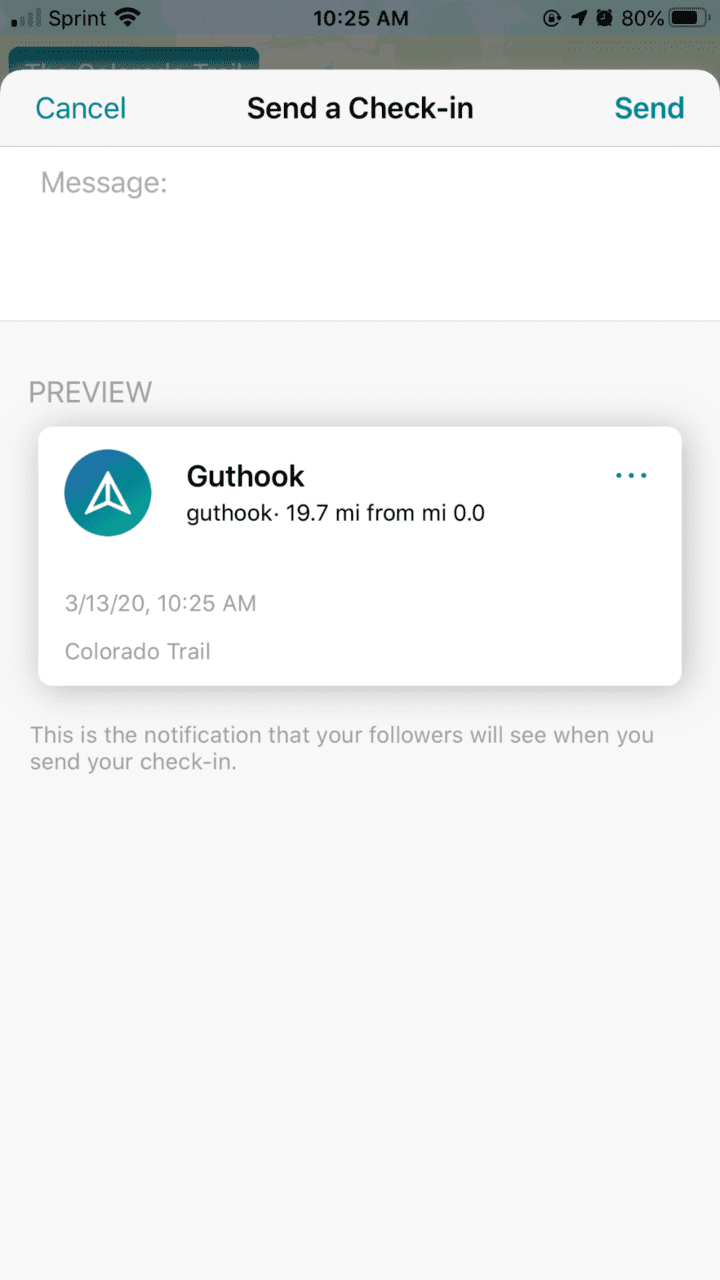Tap the location arrow icon in the status bar
Viewport: 720px width, 1280px height.
click(x=580, y=17)
